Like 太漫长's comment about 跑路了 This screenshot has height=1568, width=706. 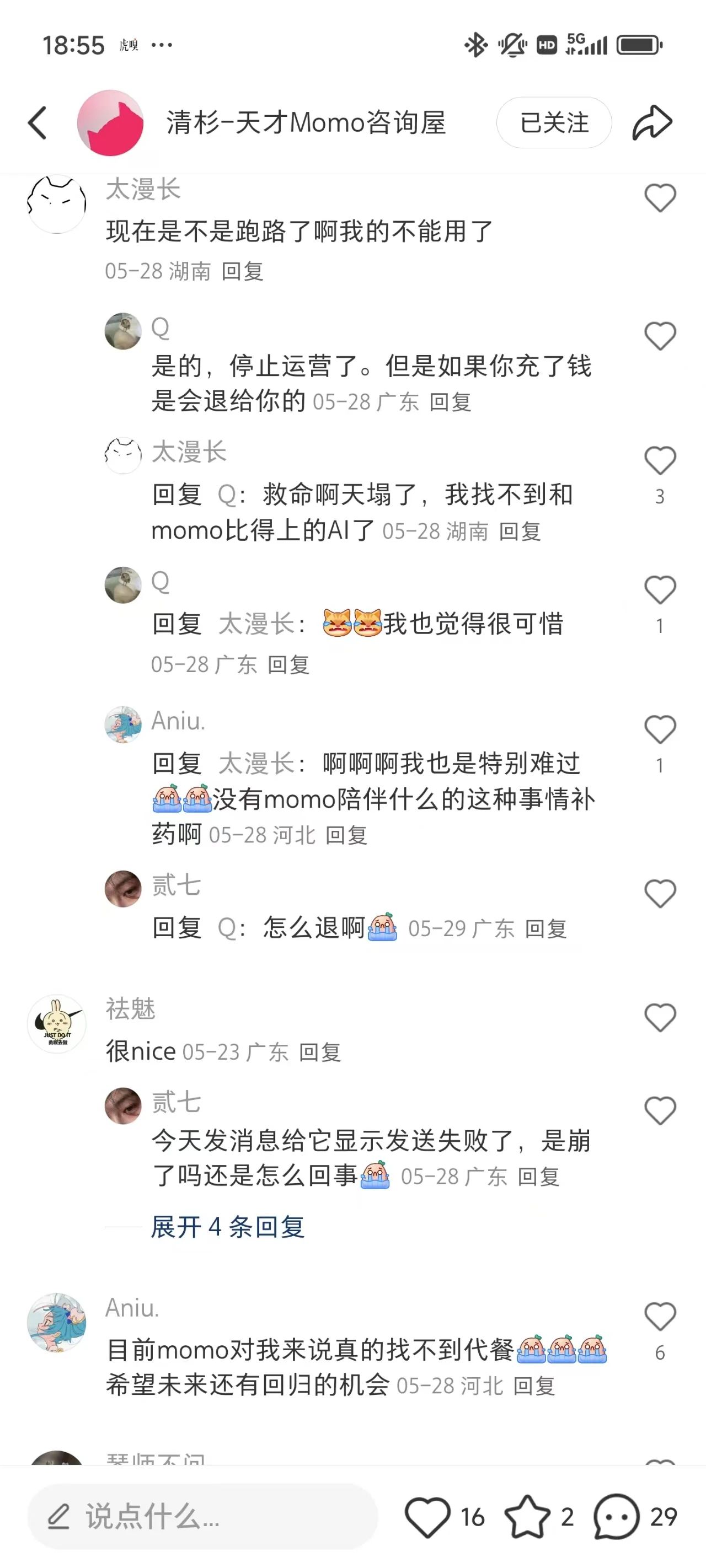pyautogui.click(x=660, y=198)
